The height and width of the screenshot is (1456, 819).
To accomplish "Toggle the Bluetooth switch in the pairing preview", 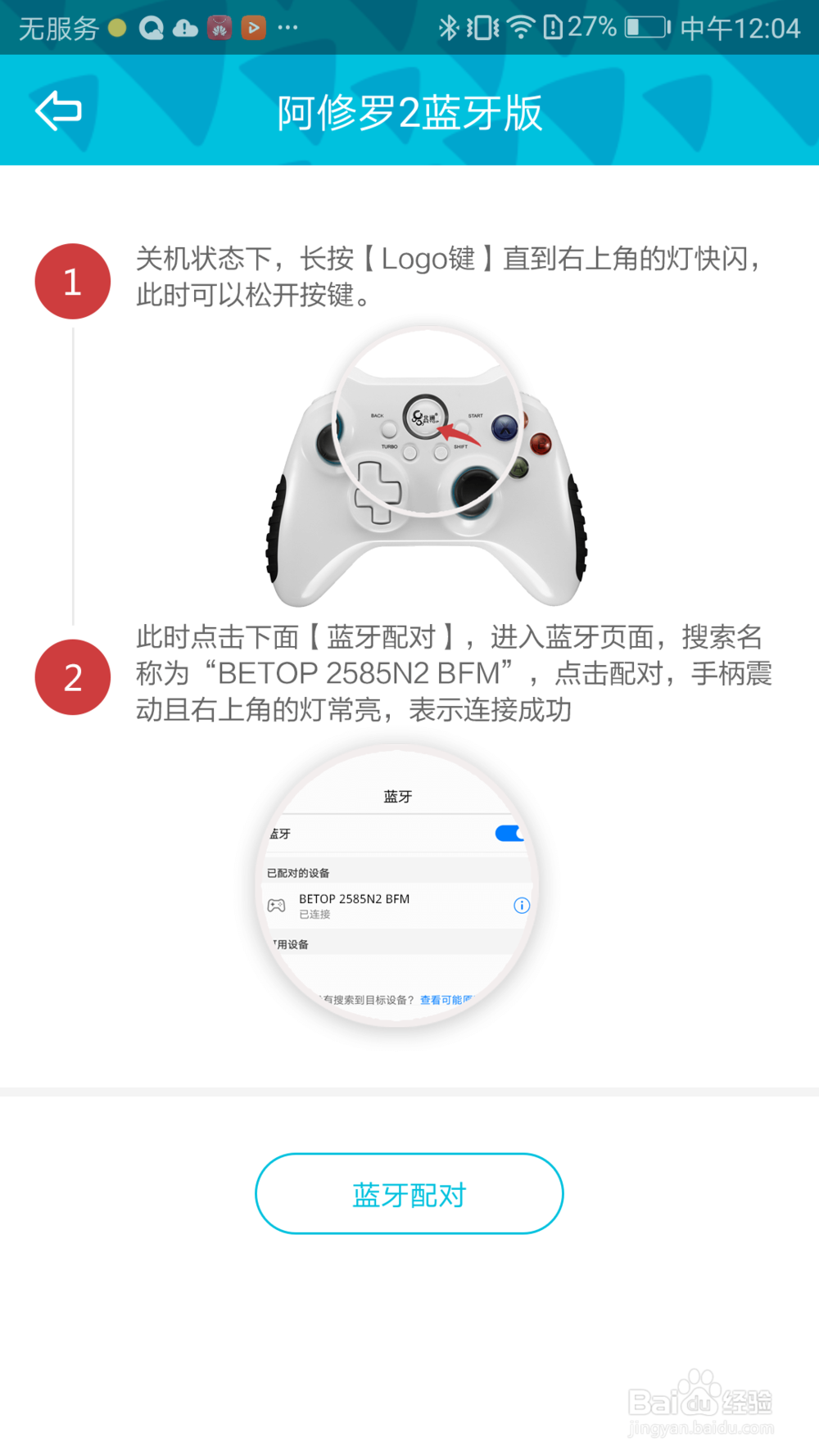I will click(x=509, y=833).
